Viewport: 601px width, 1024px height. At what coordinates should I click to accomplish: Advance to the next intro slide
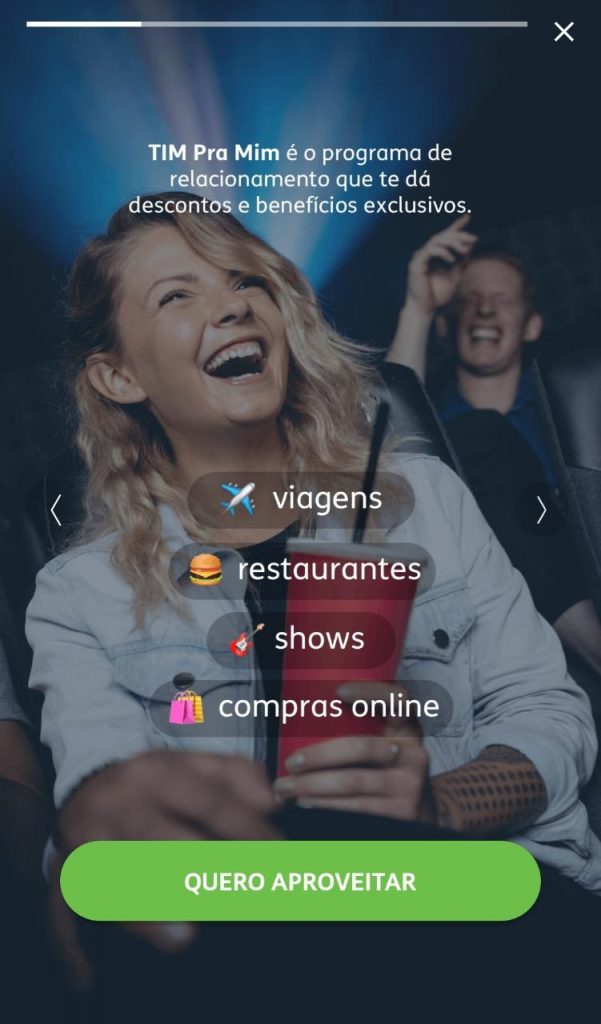541,510
